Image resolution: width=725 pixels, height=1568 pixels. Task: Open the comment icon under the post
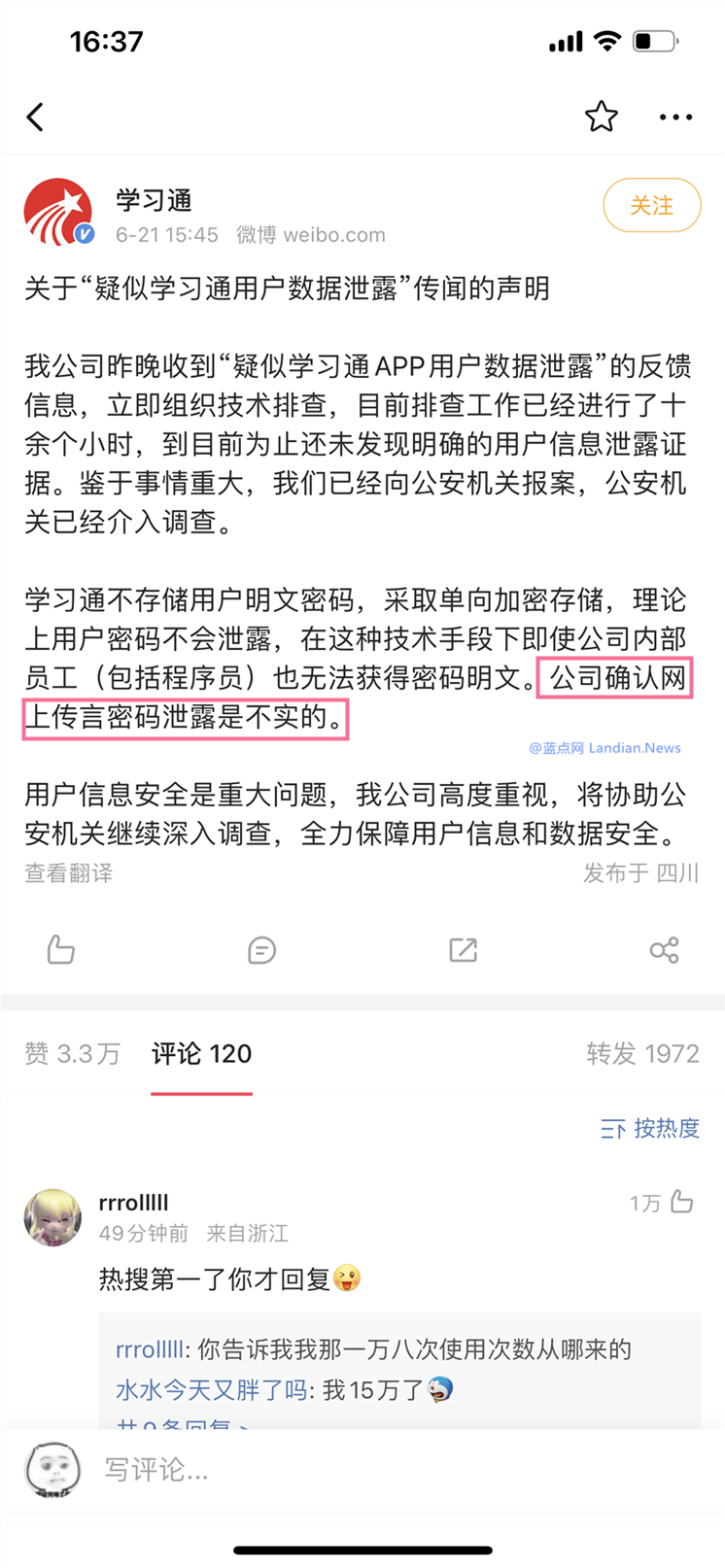[261, 949]
